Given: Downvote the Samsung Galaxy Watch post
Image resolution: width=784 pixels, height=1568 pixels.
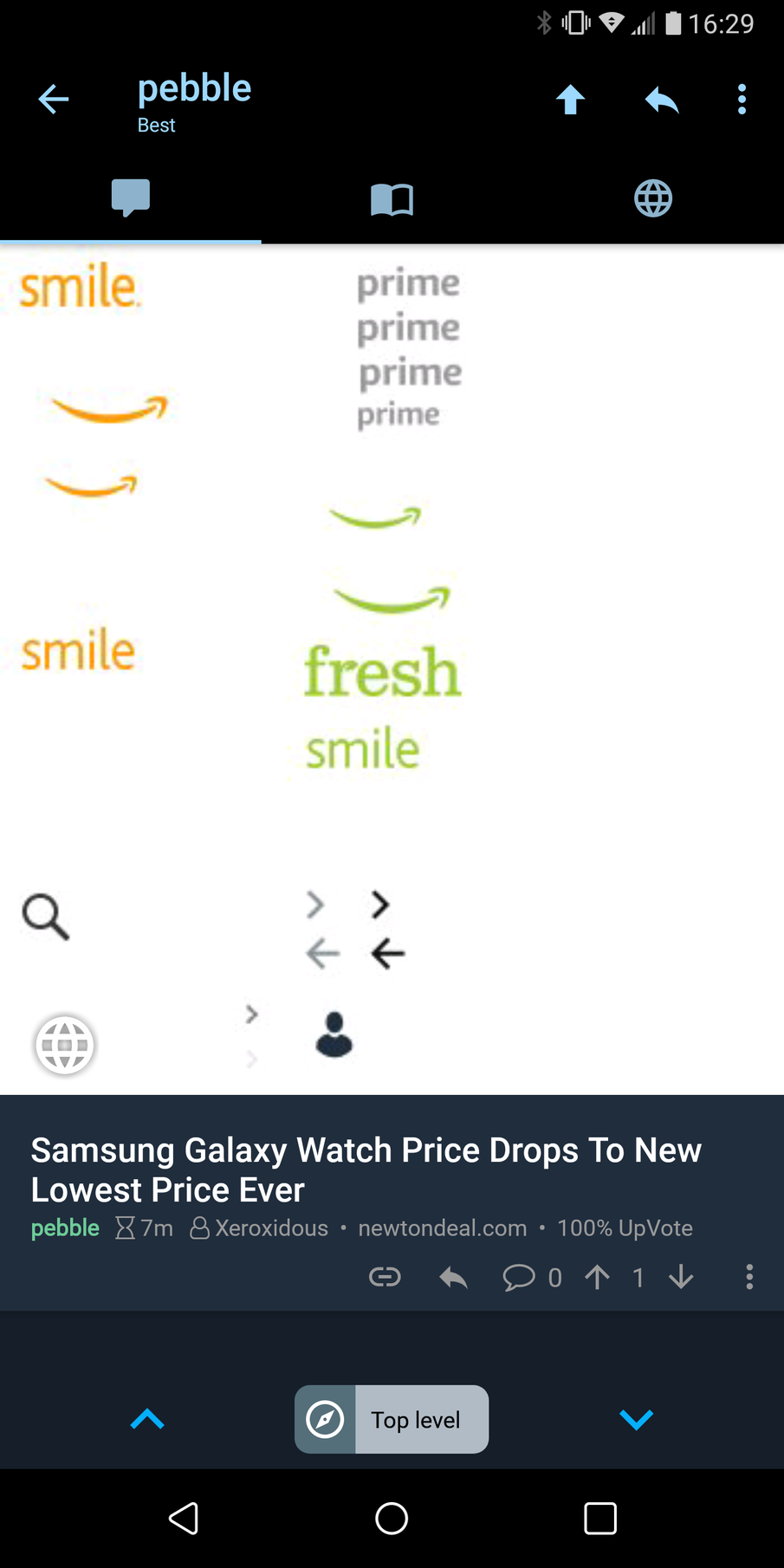Looking at the screenshot, I should (x=681, y=1277).
